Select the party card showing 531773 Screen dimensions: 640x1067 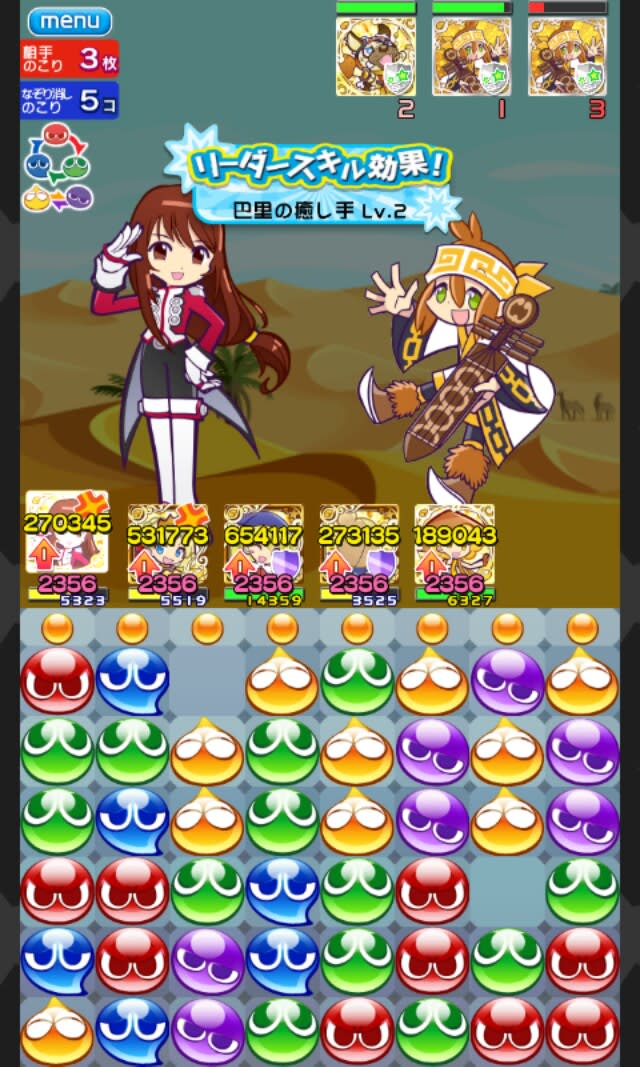point(167,546)
